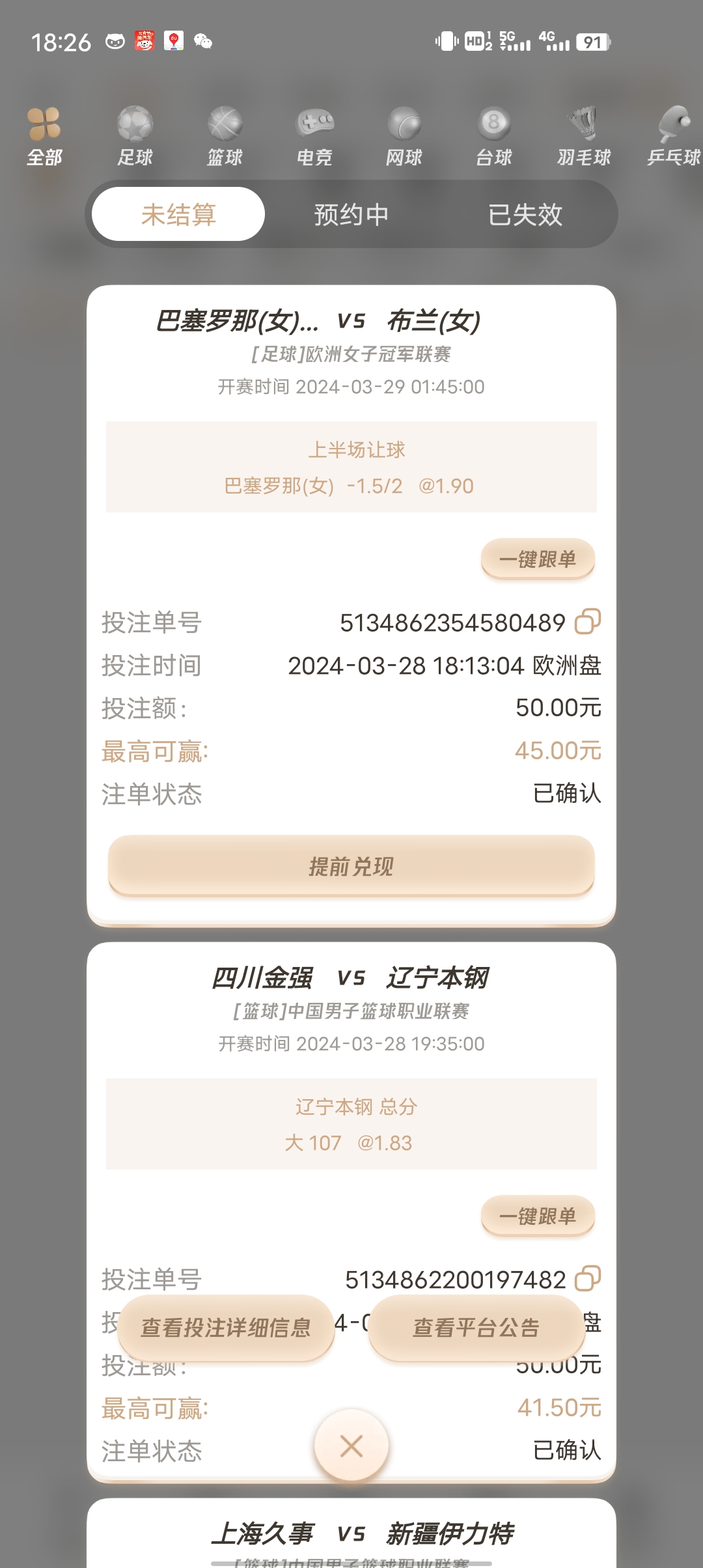Select the 全部 sports category
The width and height of the screenshot is (703, 1568).
pos(44,136)
